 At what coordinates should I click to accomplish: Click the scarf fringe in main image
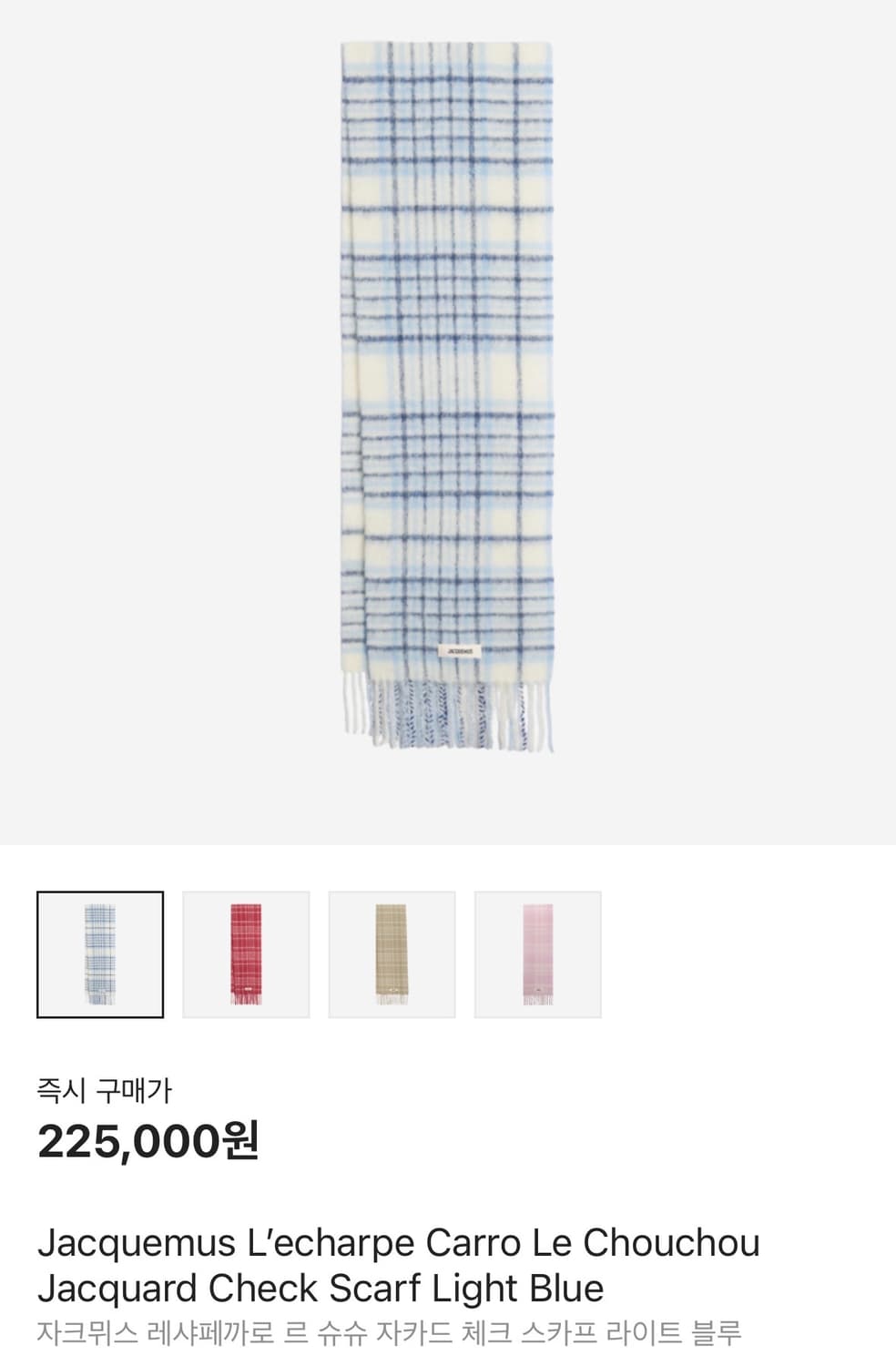(x=448, y=715)
